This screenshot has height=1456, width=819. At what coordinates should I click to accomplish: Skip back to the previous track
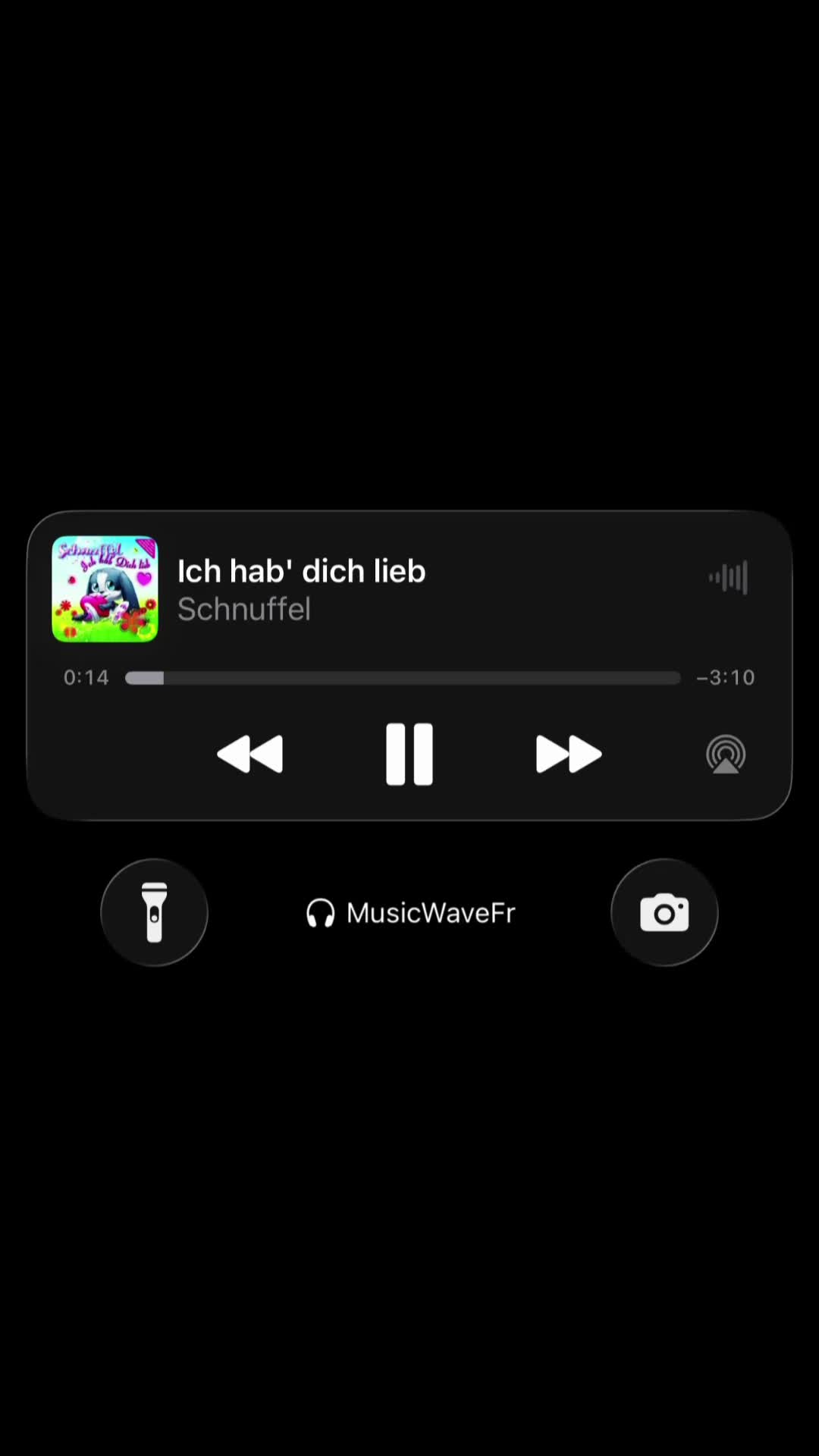pyautogui.click(x=250, y=754)
